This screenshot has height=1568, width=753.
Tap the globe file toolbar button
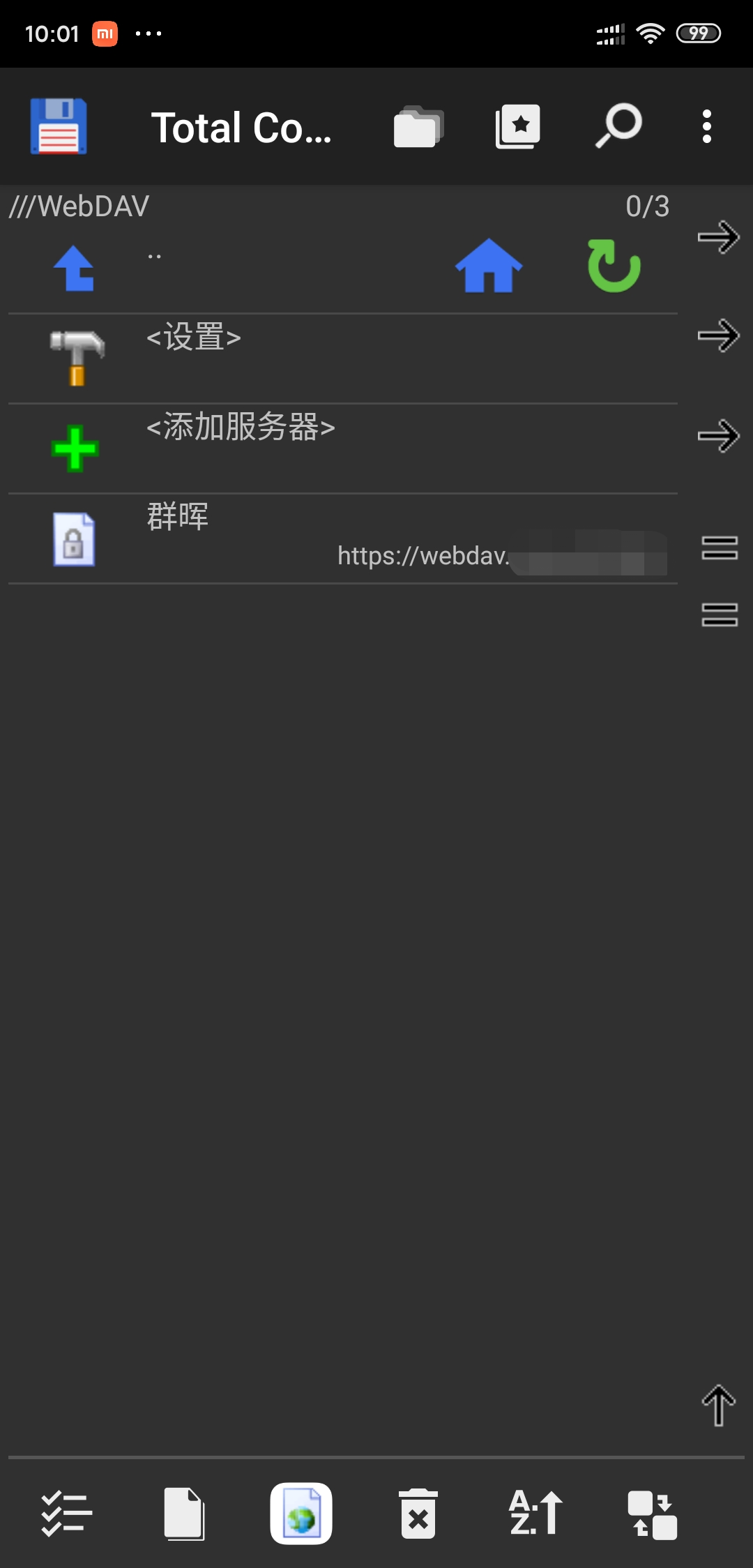pyautogui.click(x=301, y=1514)
